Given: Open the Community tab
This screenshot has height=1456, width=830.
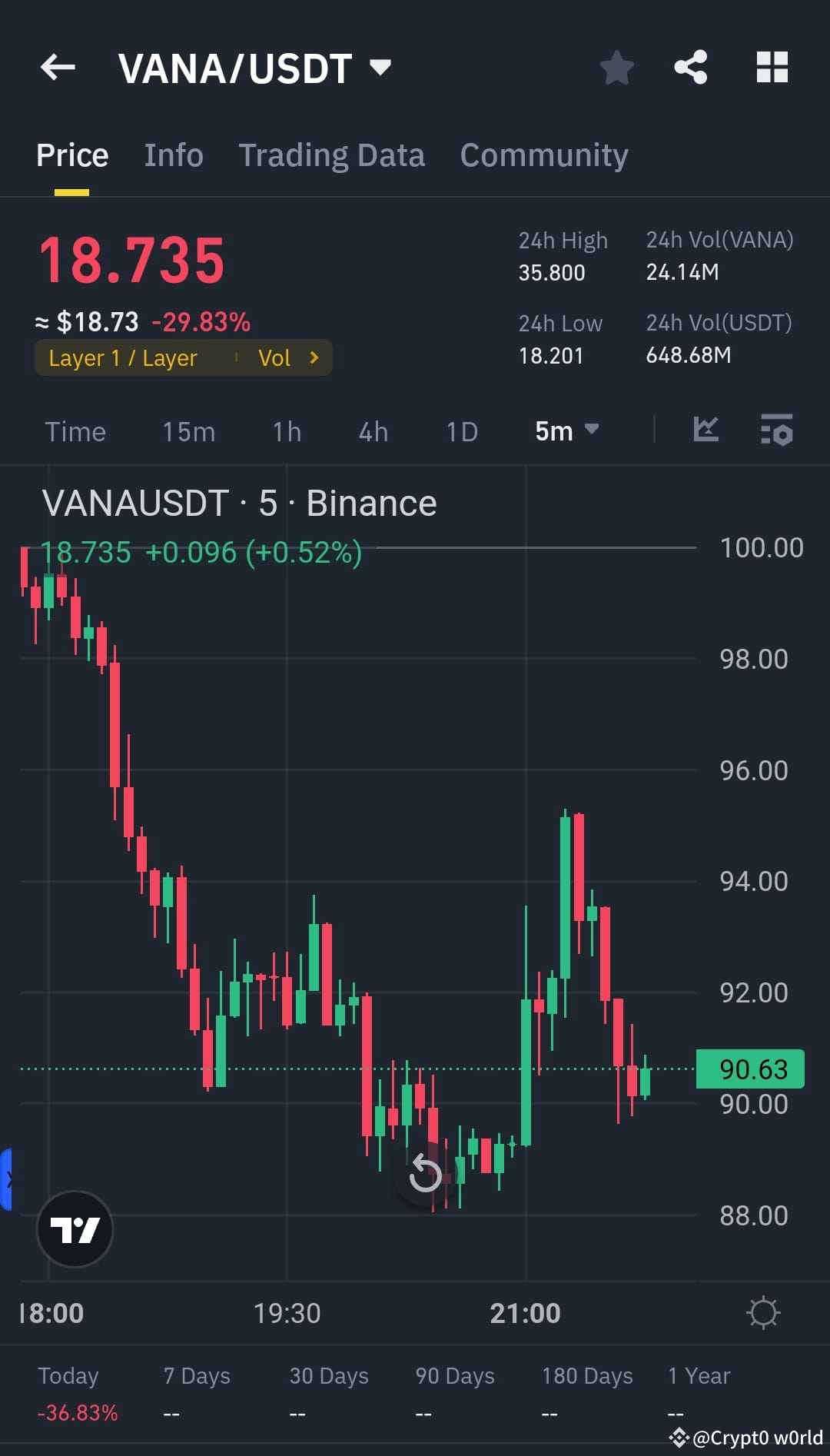Looking at the screenshot, I should pos(543,155).
